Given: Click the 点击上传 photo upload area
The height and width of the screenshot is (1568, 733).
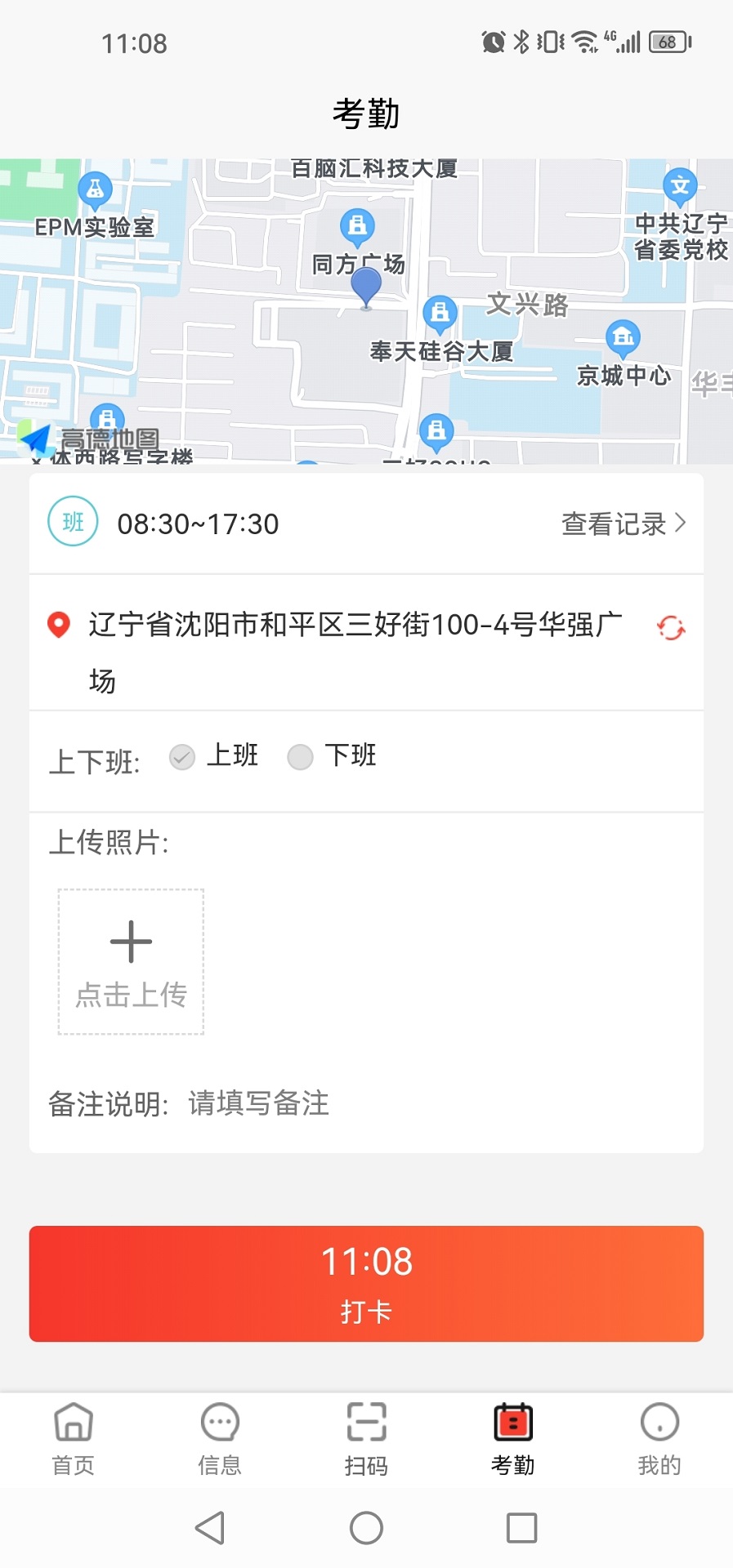Looking at the screenshot, I should 131,960.
